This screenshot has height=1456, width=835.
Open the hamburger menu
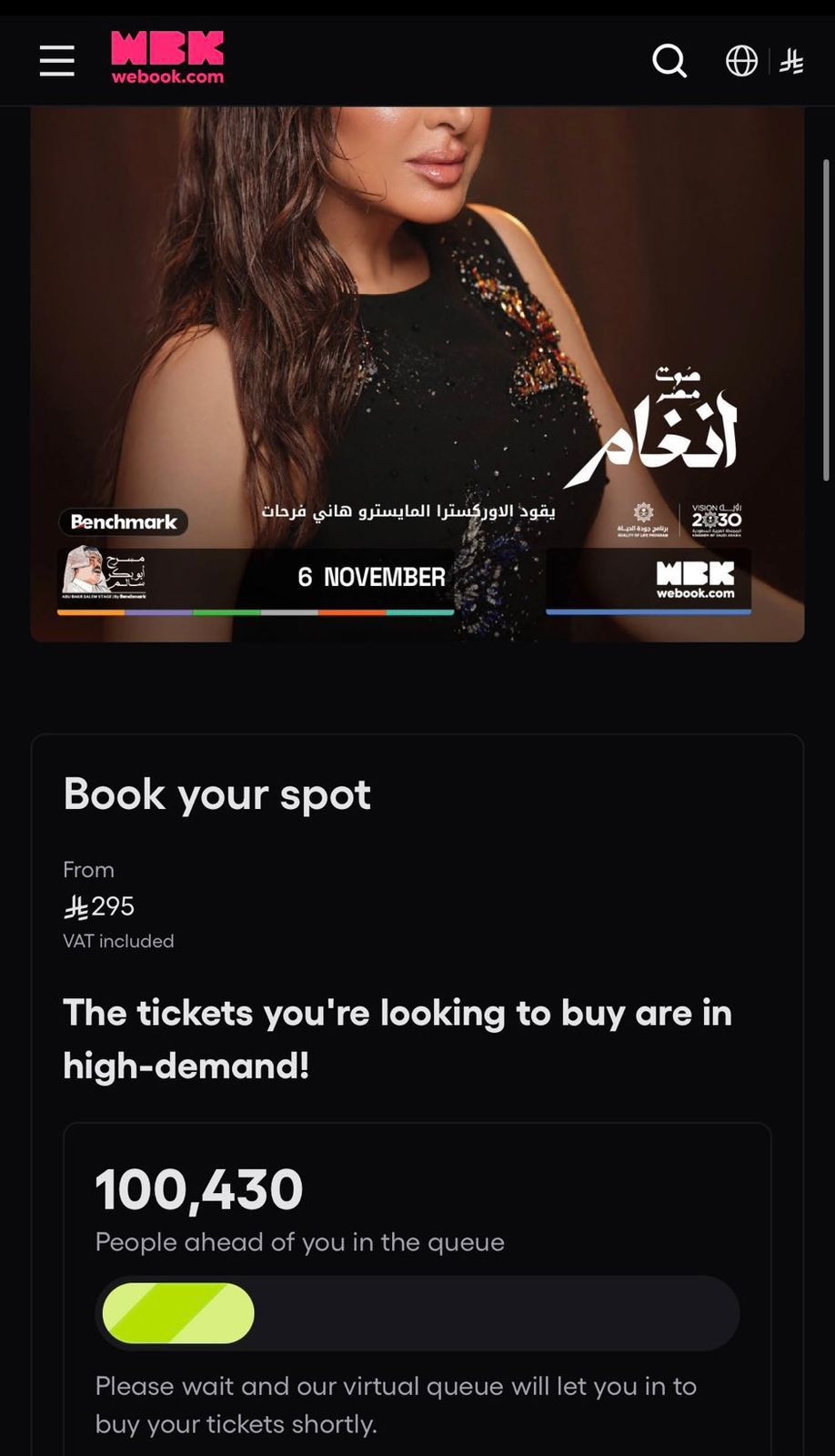(56, 61)
